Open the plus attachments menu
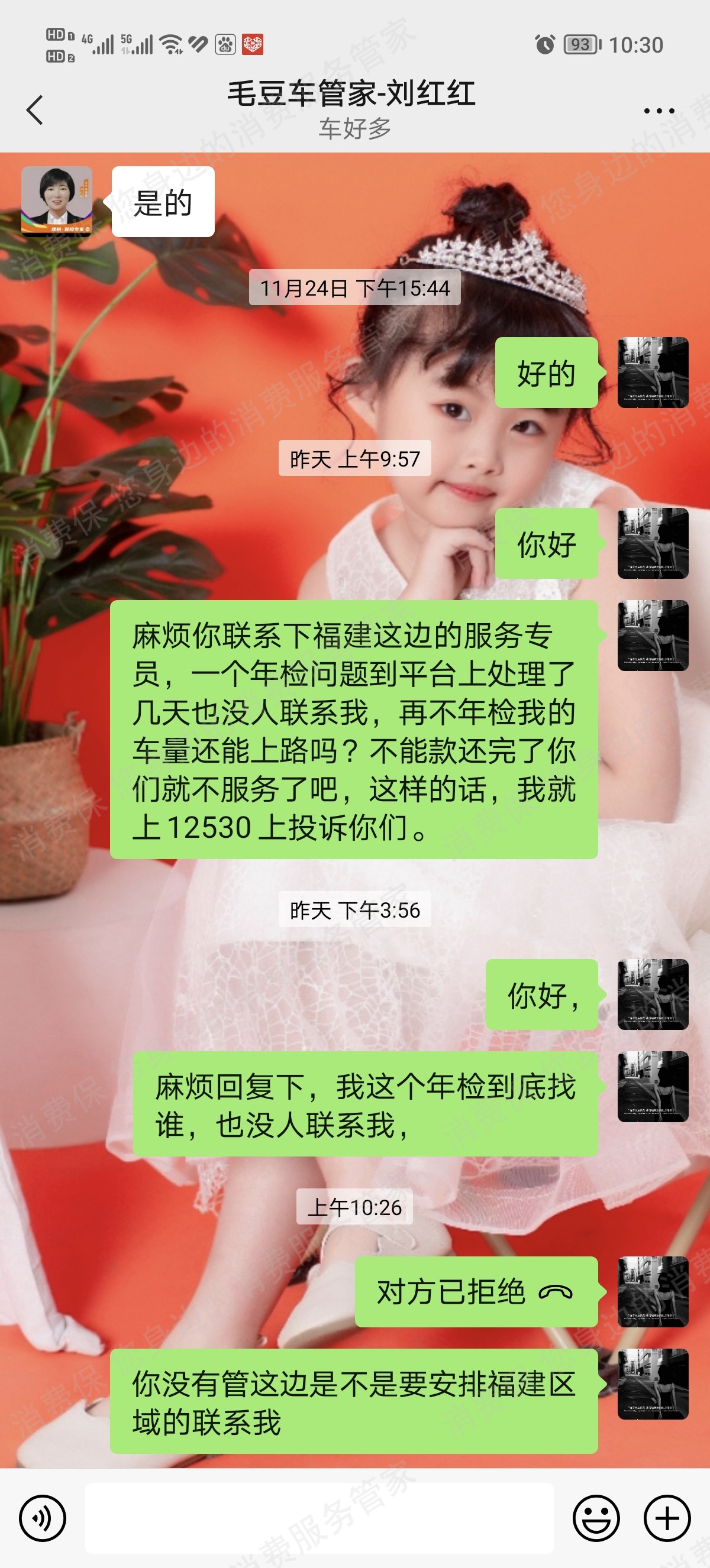Screen dimensions: 710x1568 click(667, 1518)
